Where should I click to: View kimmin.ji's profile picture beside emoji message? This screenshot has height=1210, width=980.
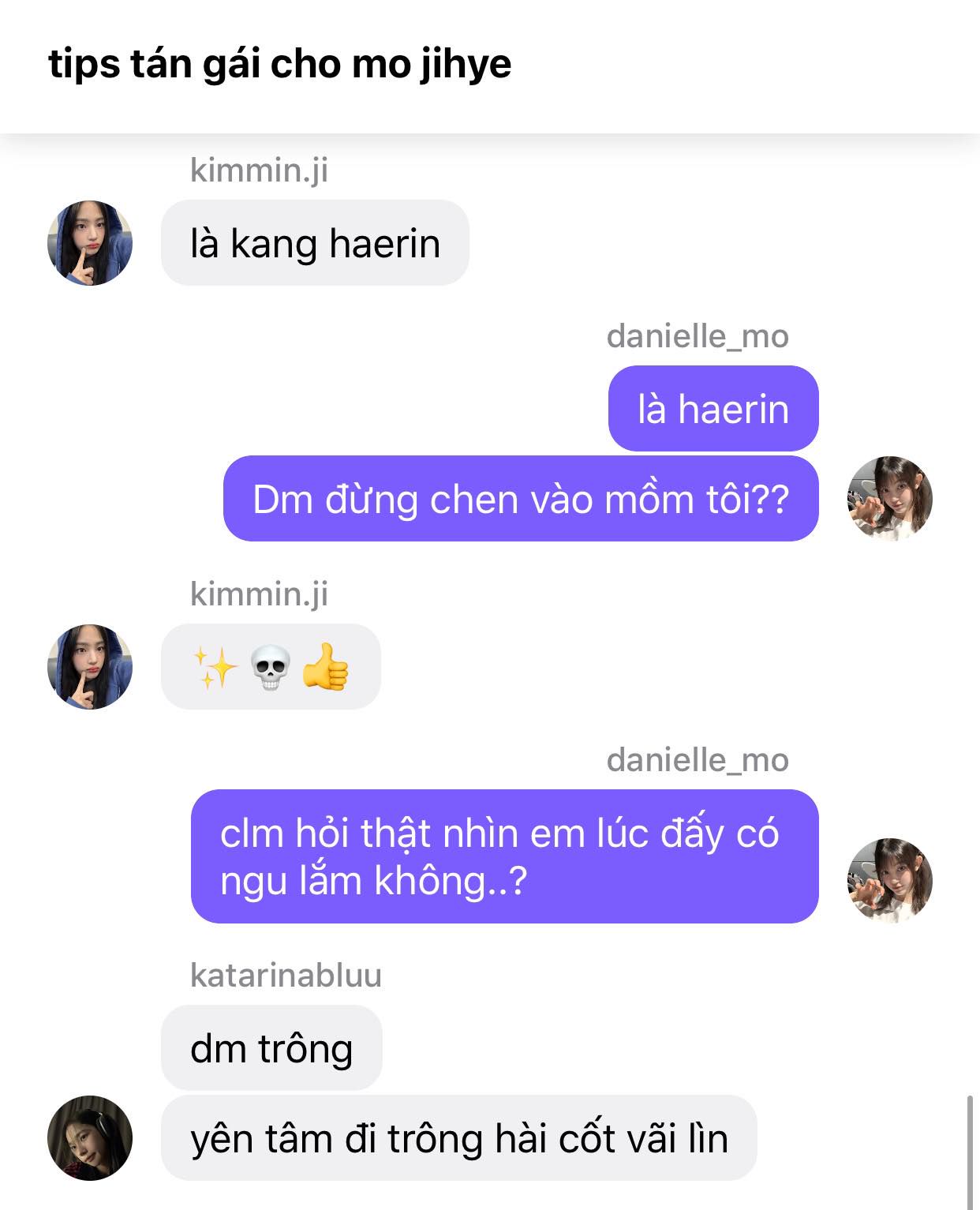(90, 667)
